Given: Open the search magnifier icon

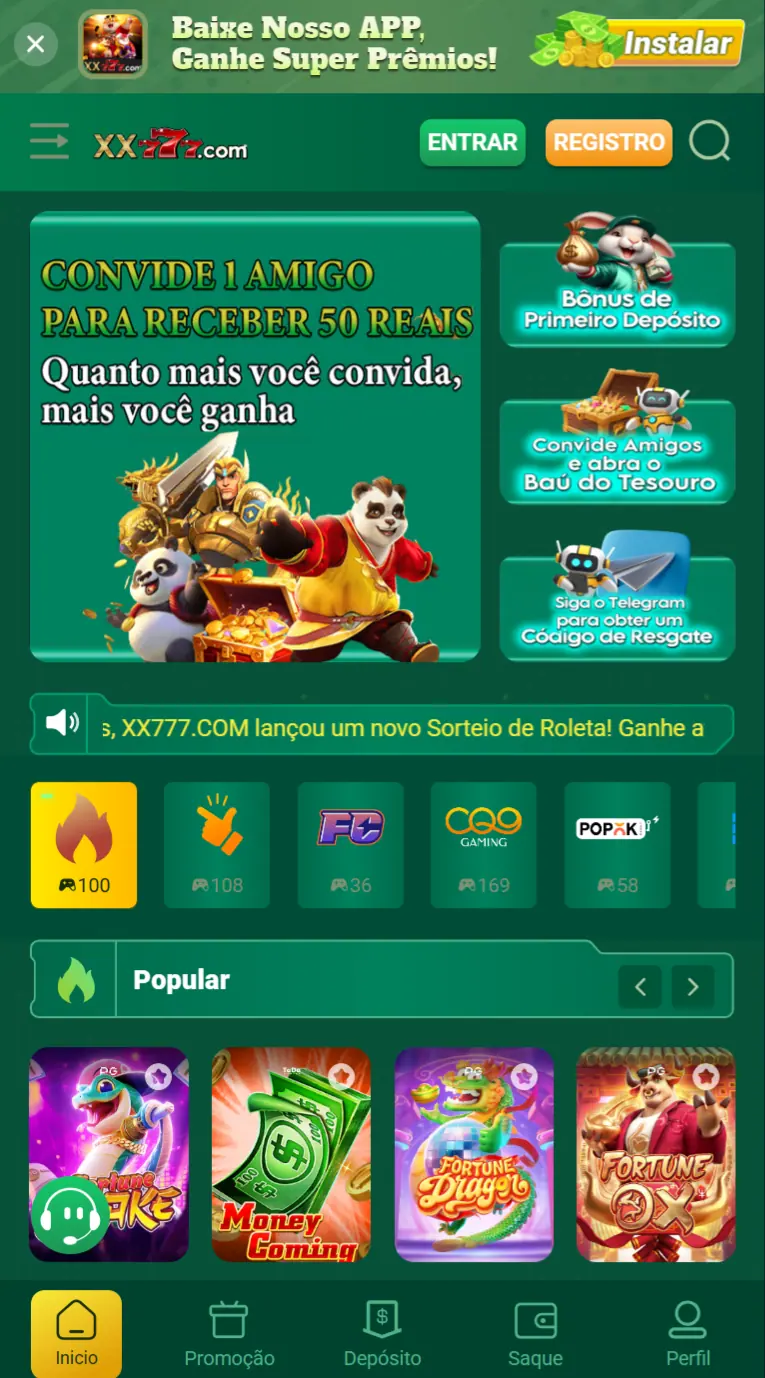Looking at the screenshot, I should click(x=709, y=142).
